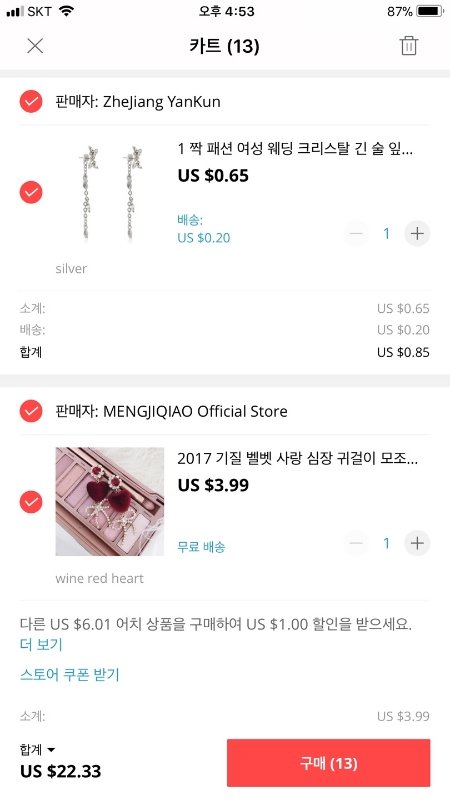Expand the 합계 total breakdown
Viewport: 450px width, 800px height.
pyautogui.click(x=37, y=749)
